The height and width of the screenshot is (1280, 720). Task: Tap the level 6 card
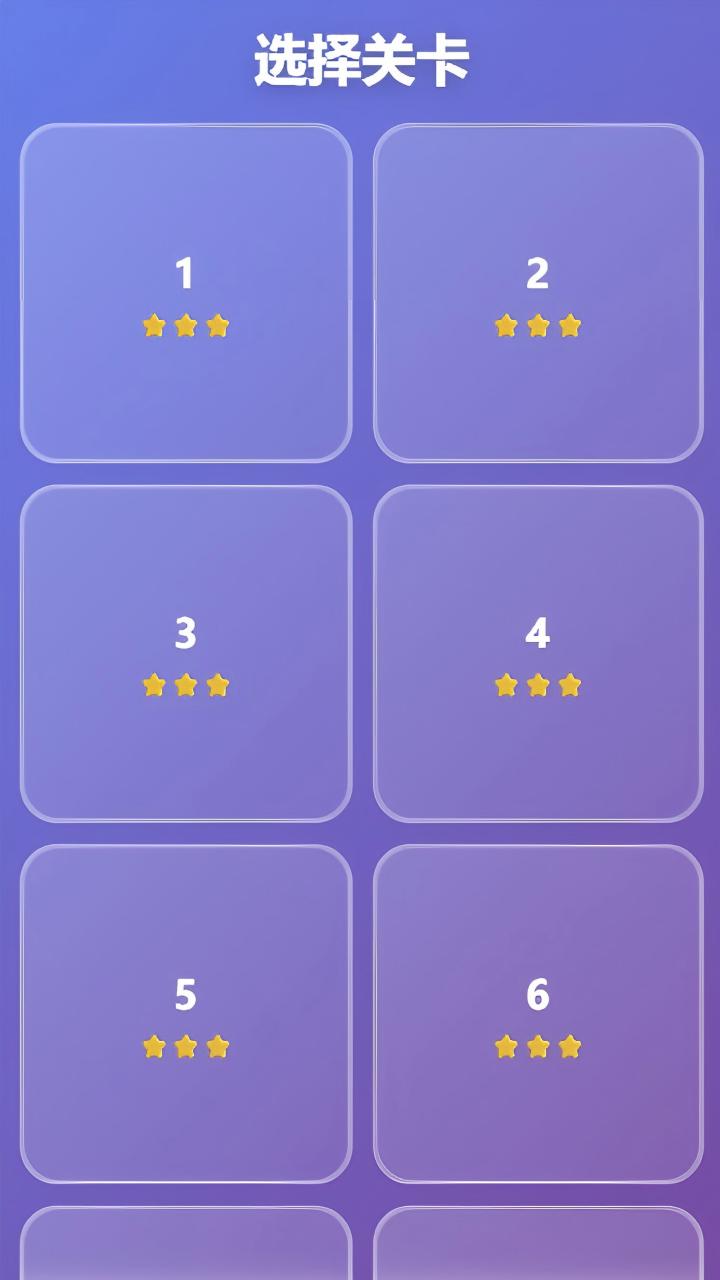(538, 1013)
